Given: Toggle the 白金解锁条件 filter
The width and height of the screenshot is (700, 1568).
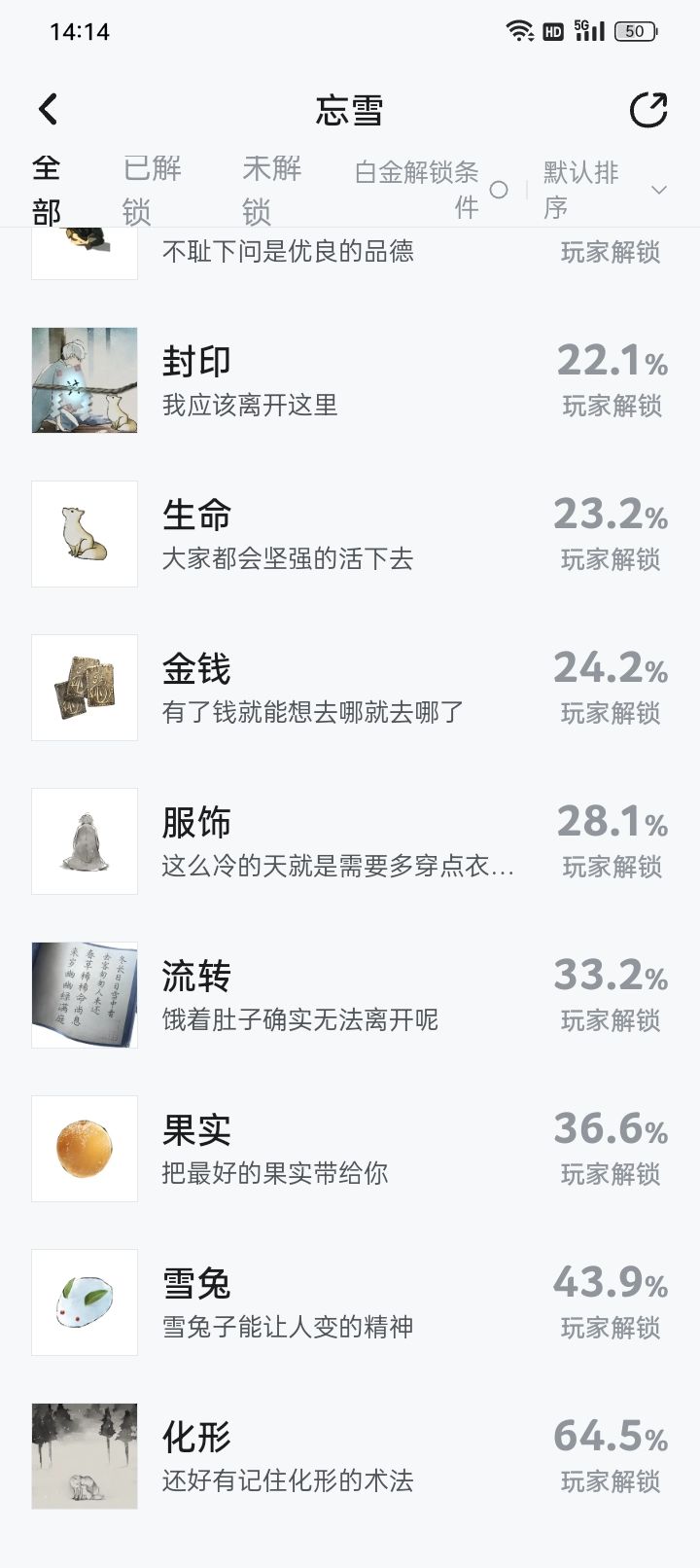Looking at the screenshot, I should (499, 190).
